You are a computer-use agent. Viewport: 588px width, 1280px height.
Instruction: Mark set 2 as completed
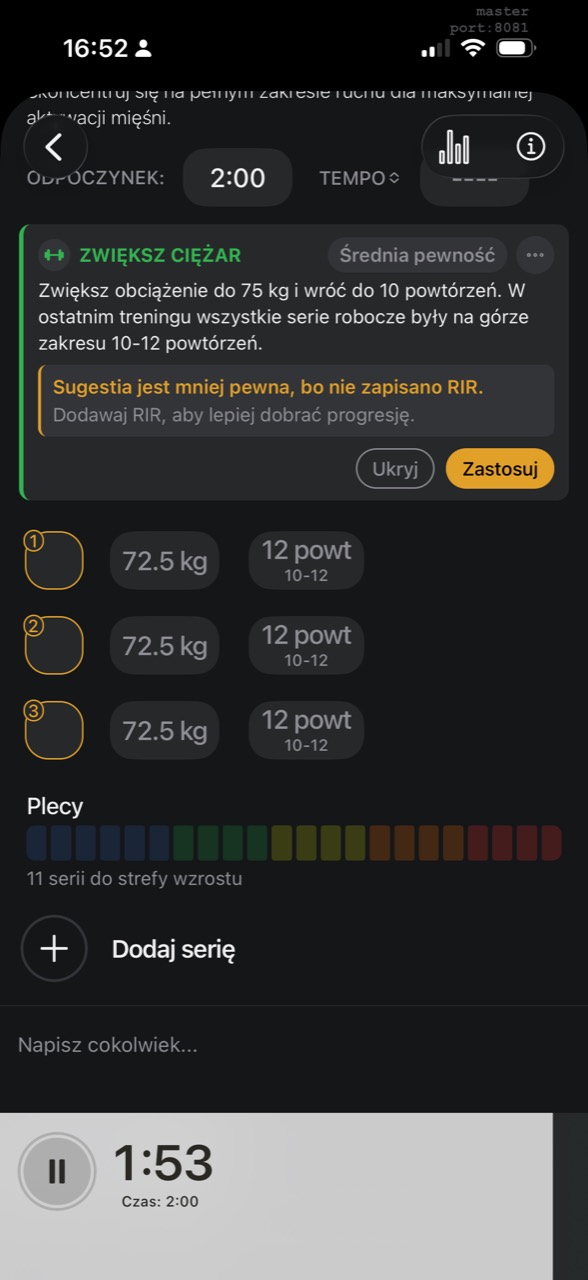(x=53, y=645)
